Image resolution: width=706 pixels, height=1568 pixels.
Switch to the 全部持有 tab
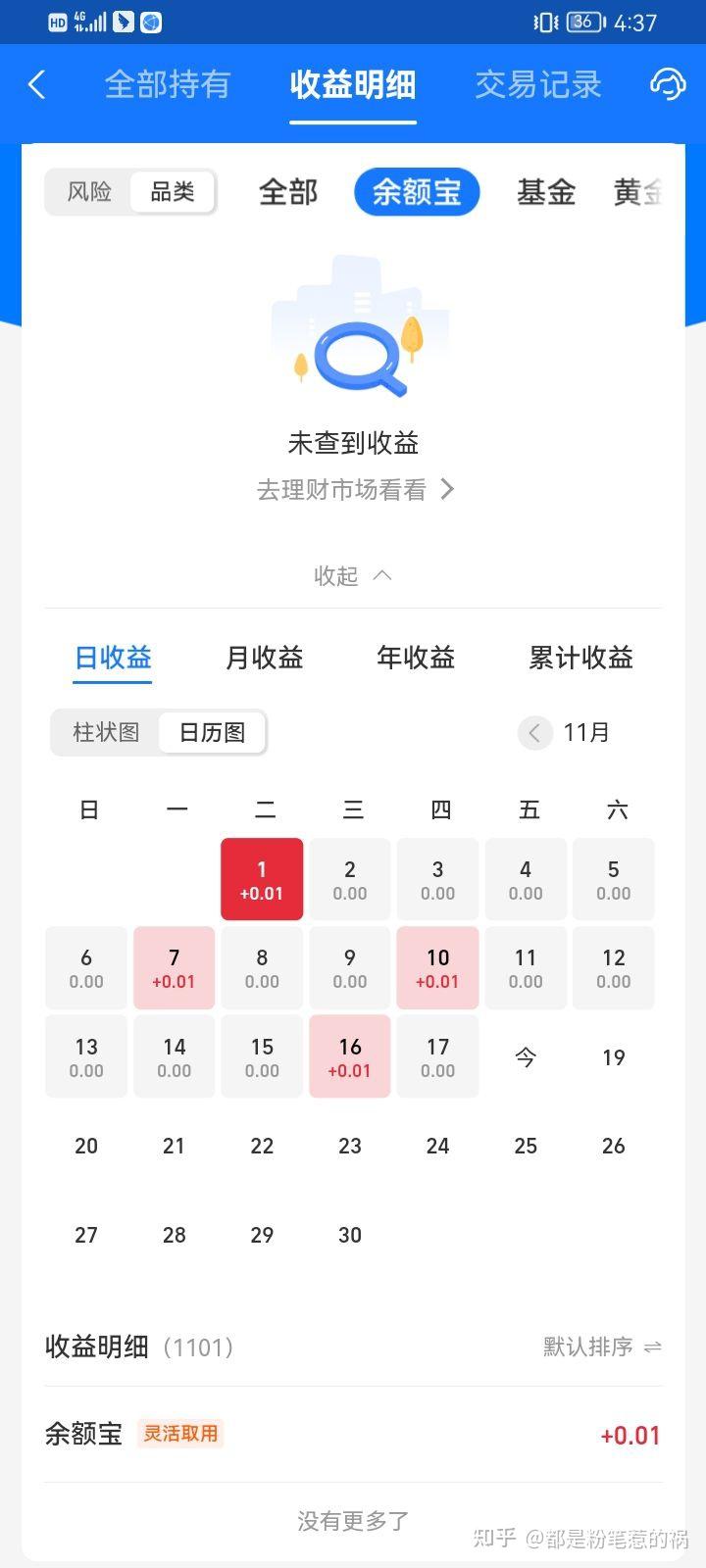[x=167, y=84]
